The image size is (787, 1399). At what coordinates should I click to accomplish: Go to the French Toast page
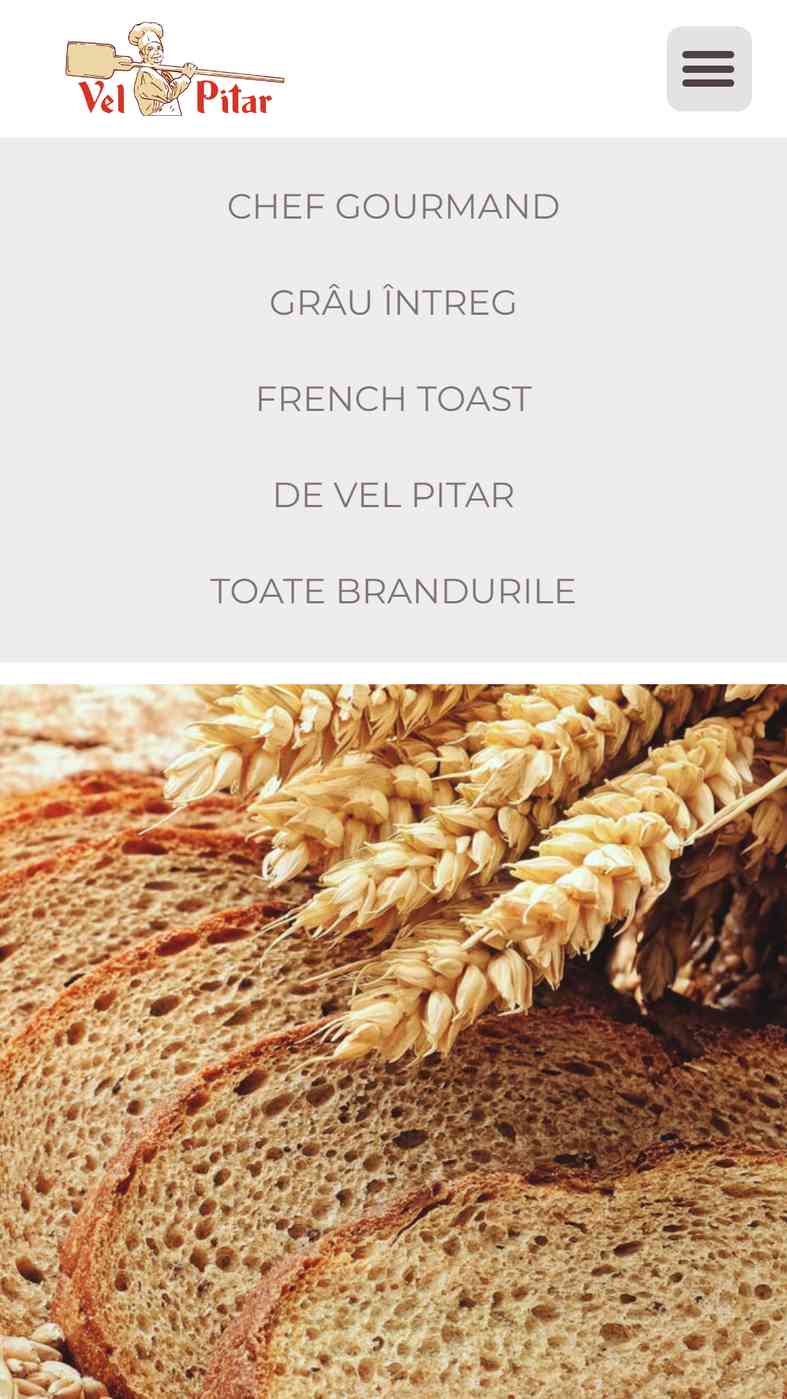(393, 399)
